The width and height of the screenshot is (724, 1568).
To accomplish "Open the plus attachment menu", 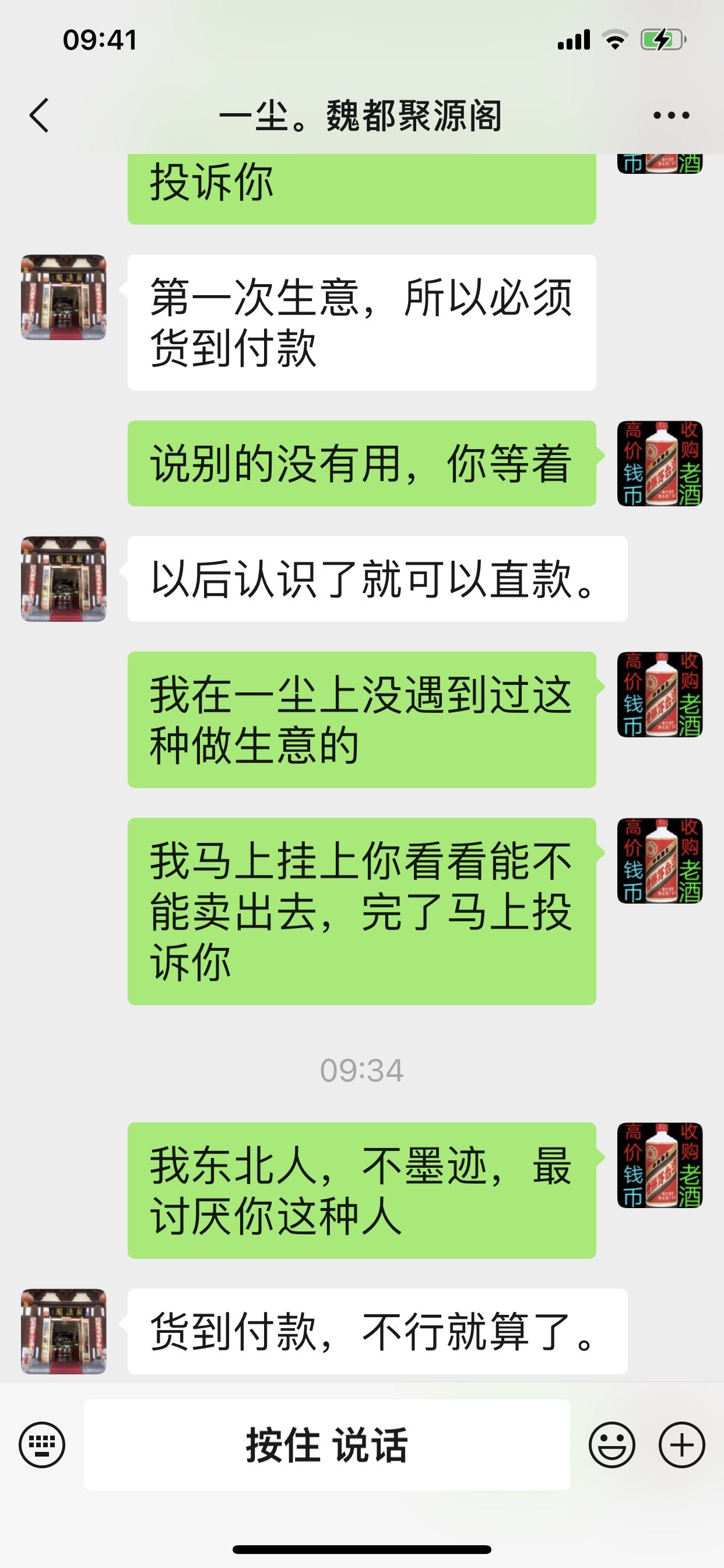I will pos(682,1444).
